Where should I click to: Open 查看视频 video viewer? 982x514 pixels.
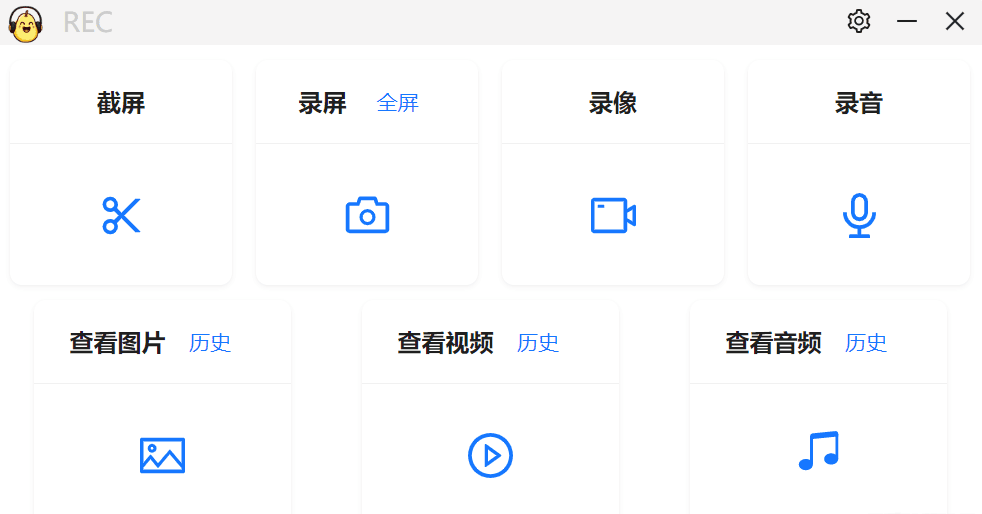[x=490, y=455]
